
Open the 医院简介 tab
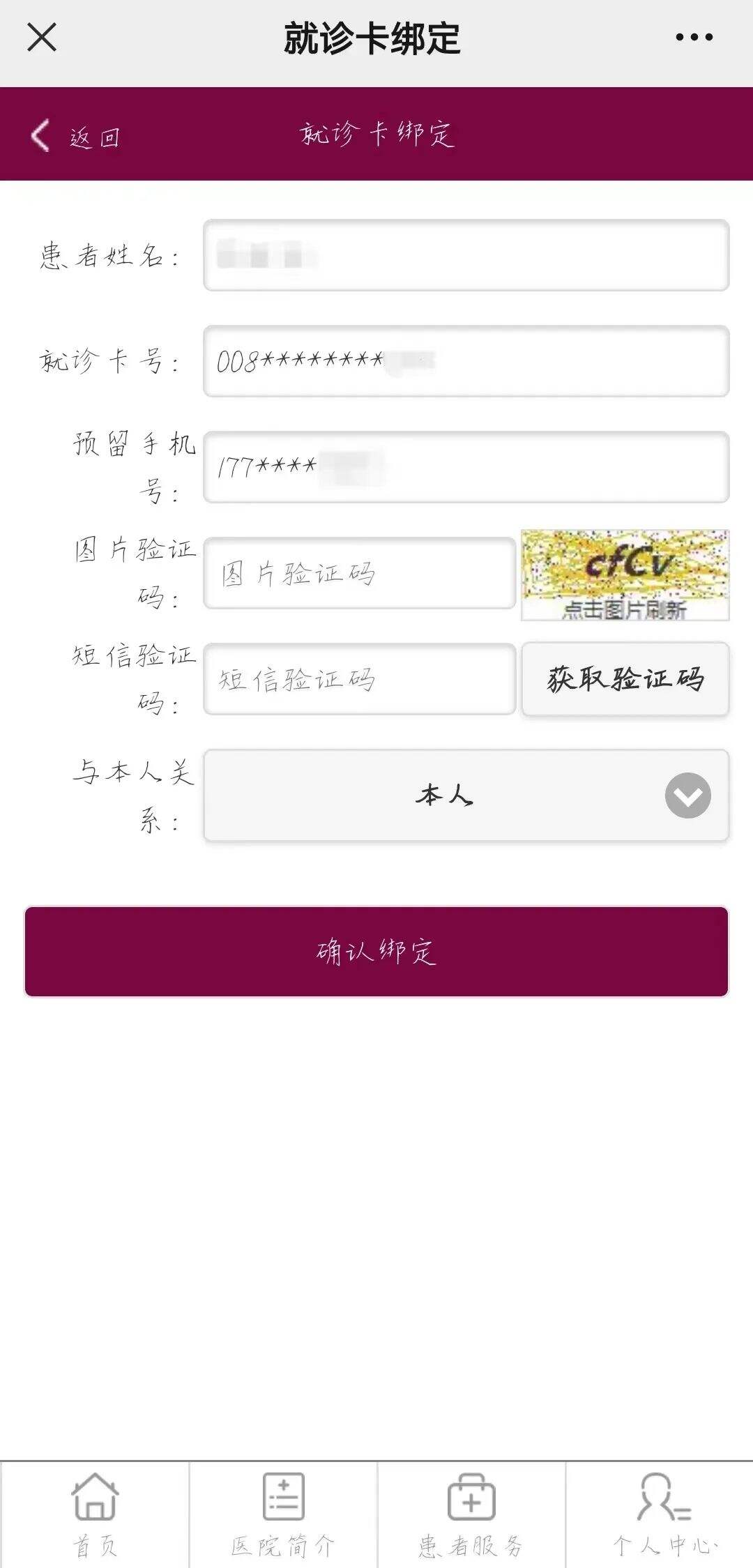[x=283, y=1514]
